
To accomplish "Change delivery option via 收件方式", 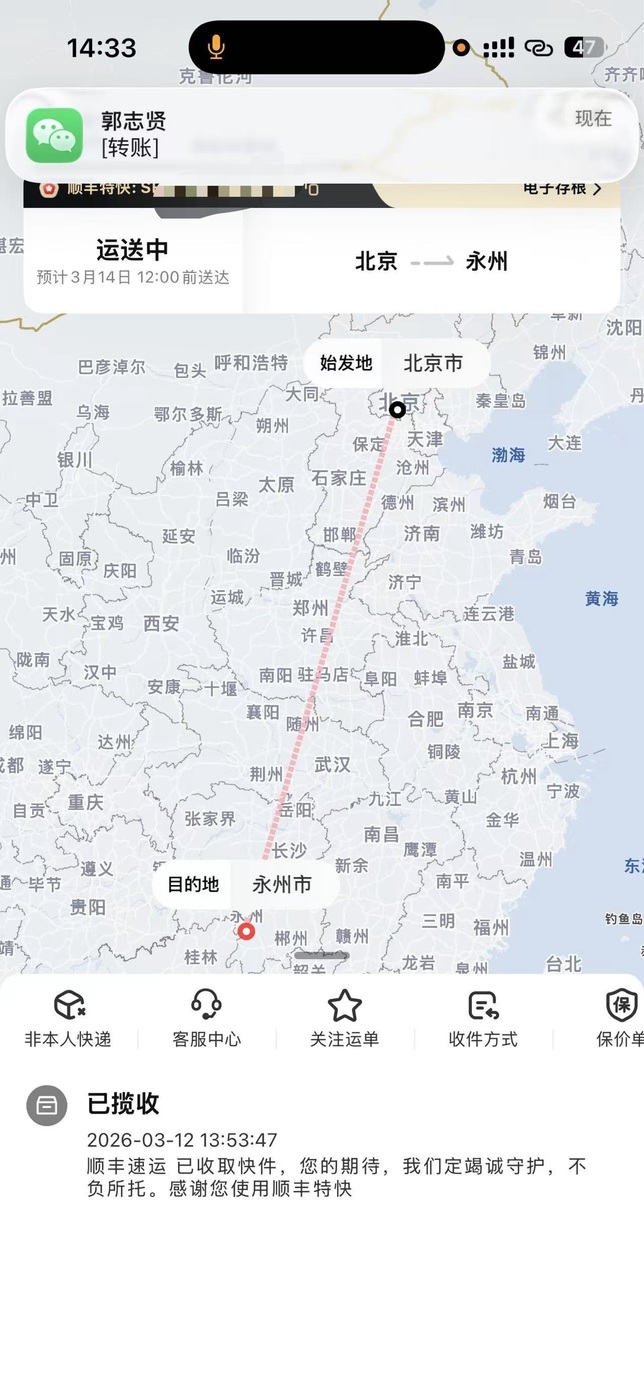I will [483, 1019].
